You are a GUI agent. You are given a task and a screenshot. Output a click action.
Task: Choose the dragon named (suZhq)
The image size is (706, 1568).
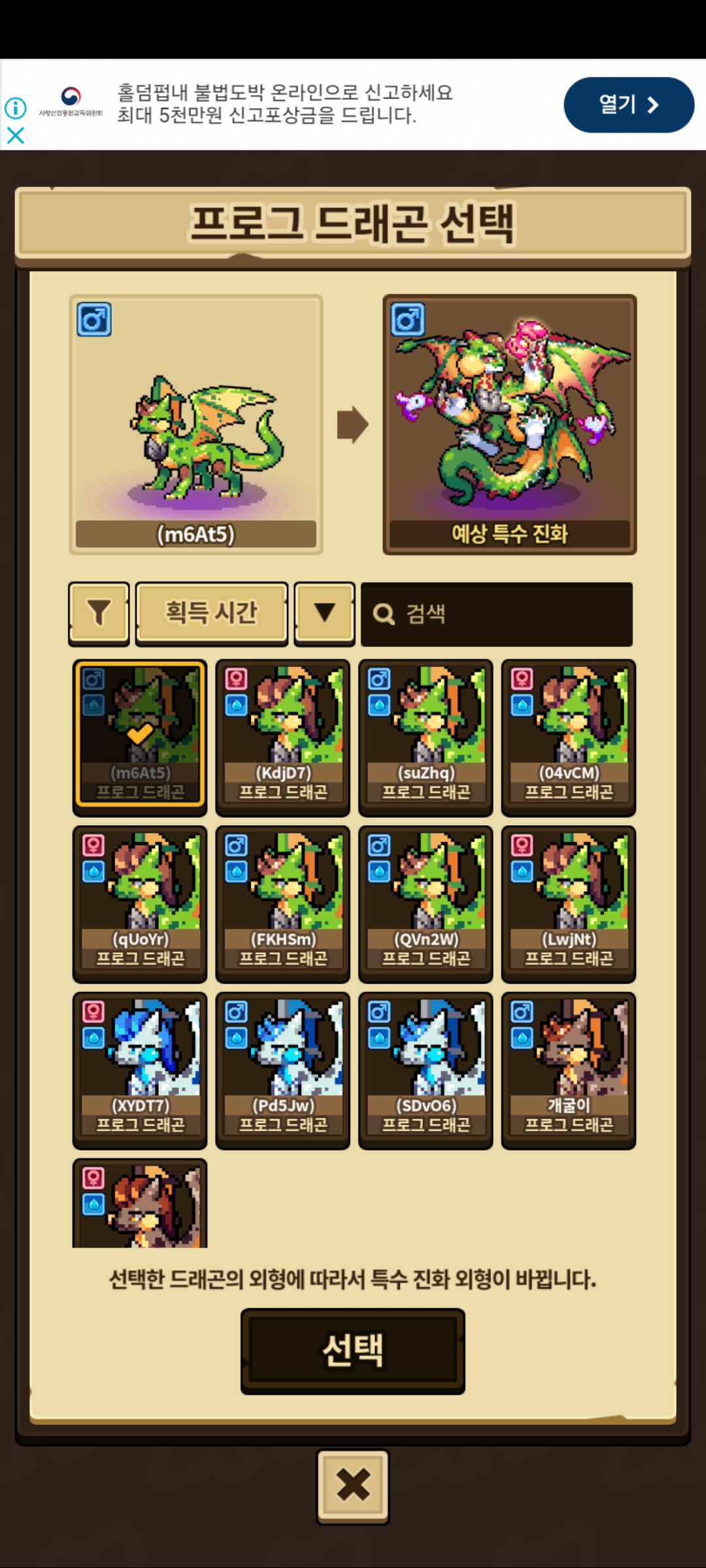426,737
